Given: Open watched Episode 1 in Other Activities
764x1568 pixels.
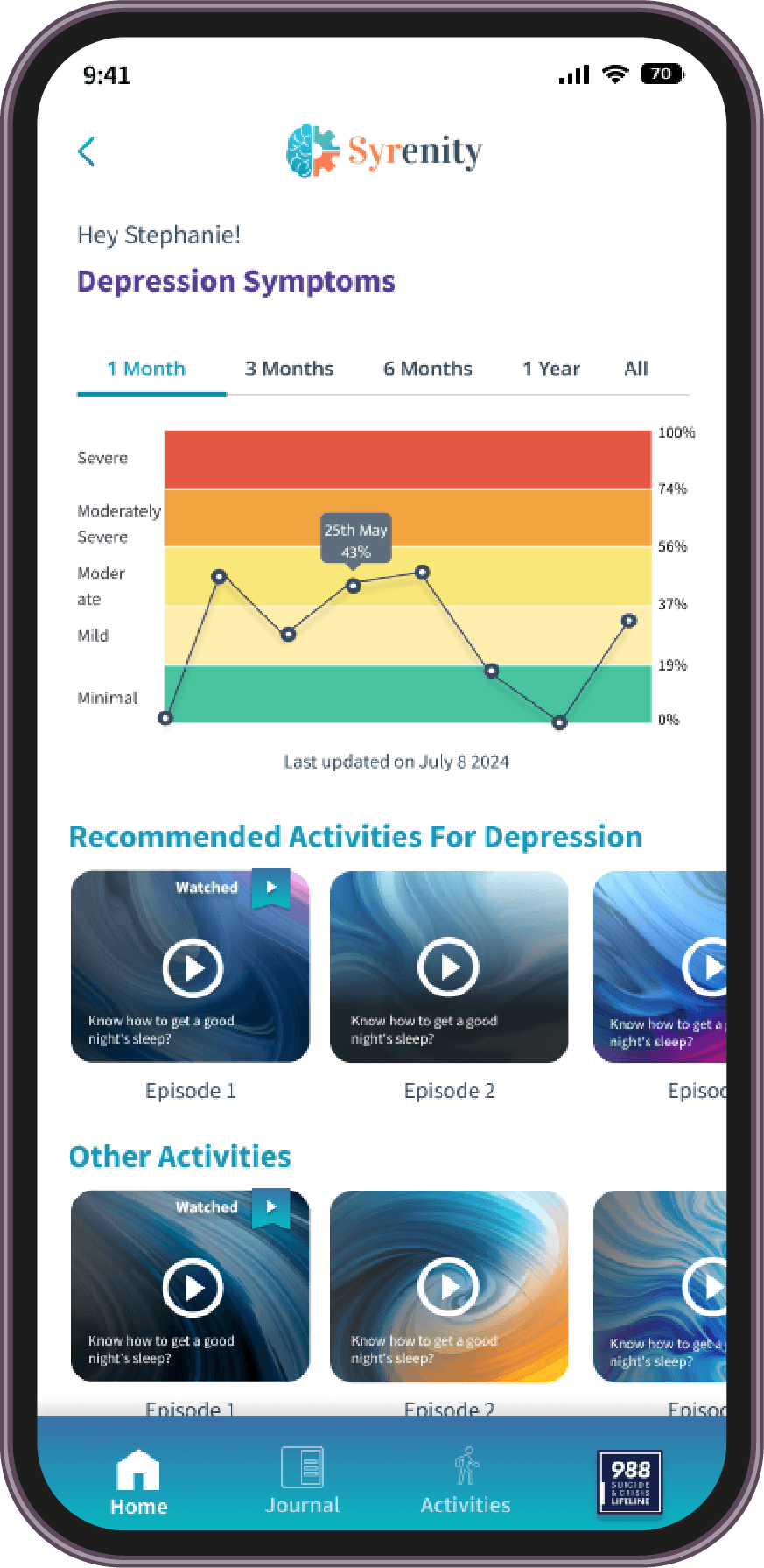Looking at the screenshot, I should coord(192,1287).
